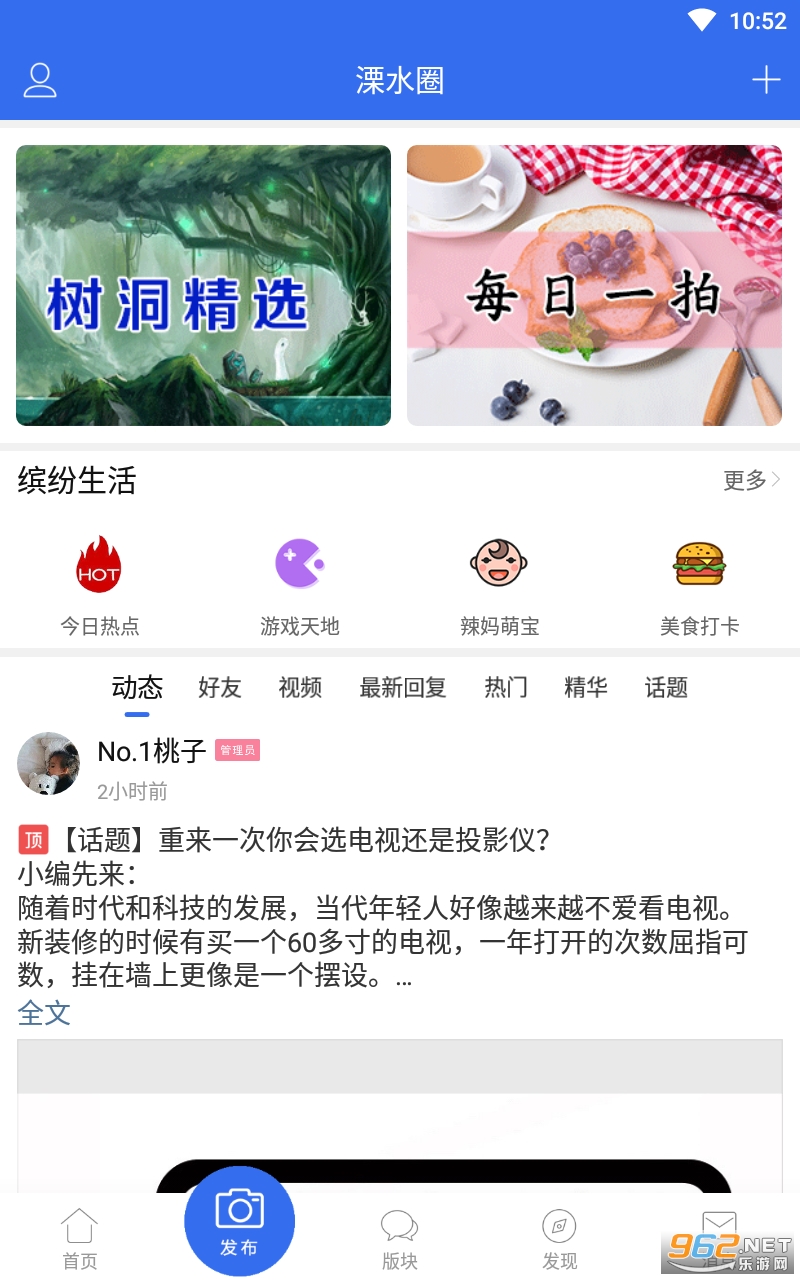
Task: Expand the post via 全文
Action: 44,1013
